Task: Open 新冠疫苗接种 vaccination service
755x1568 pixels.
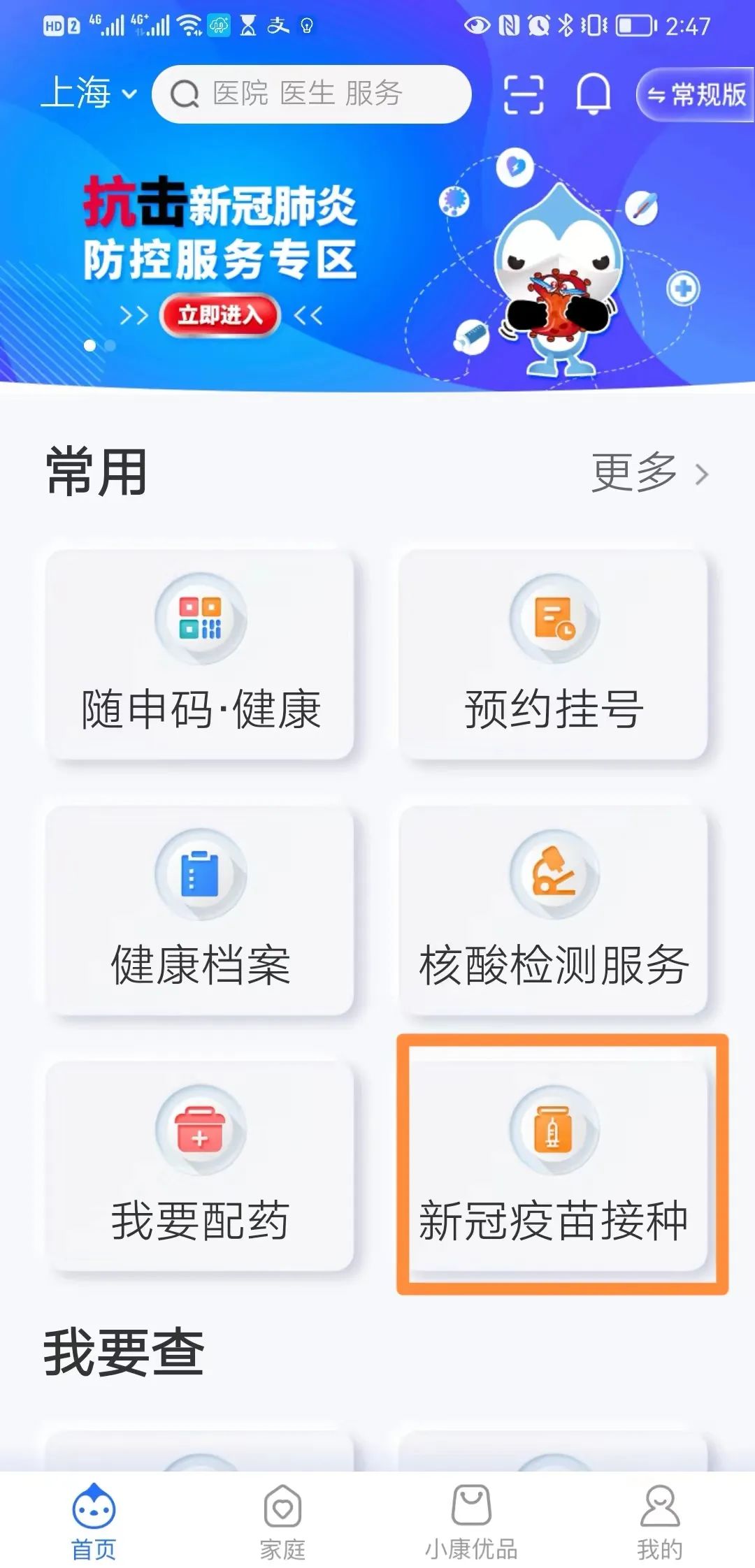Action: [x=553, y=1166]
